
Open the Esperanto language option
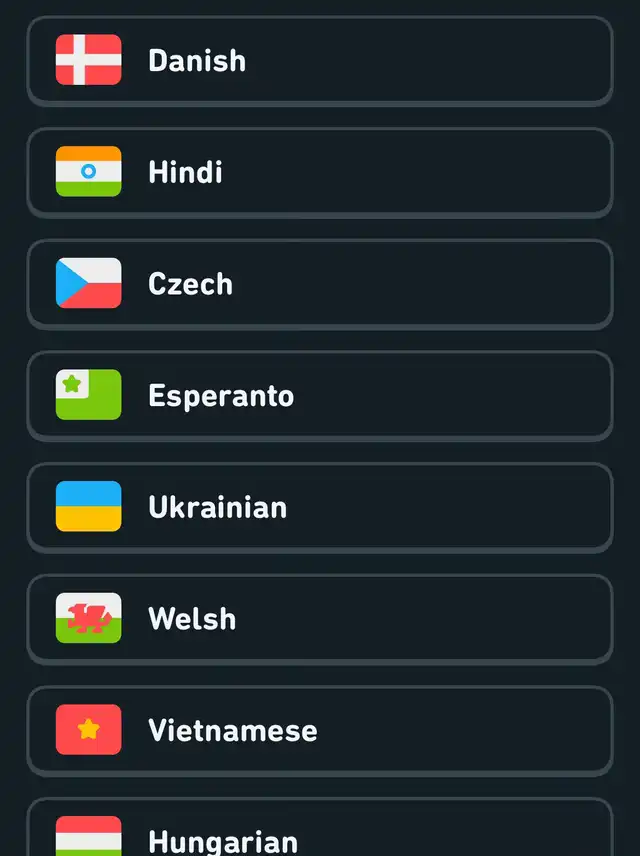[x=319, y=396]
